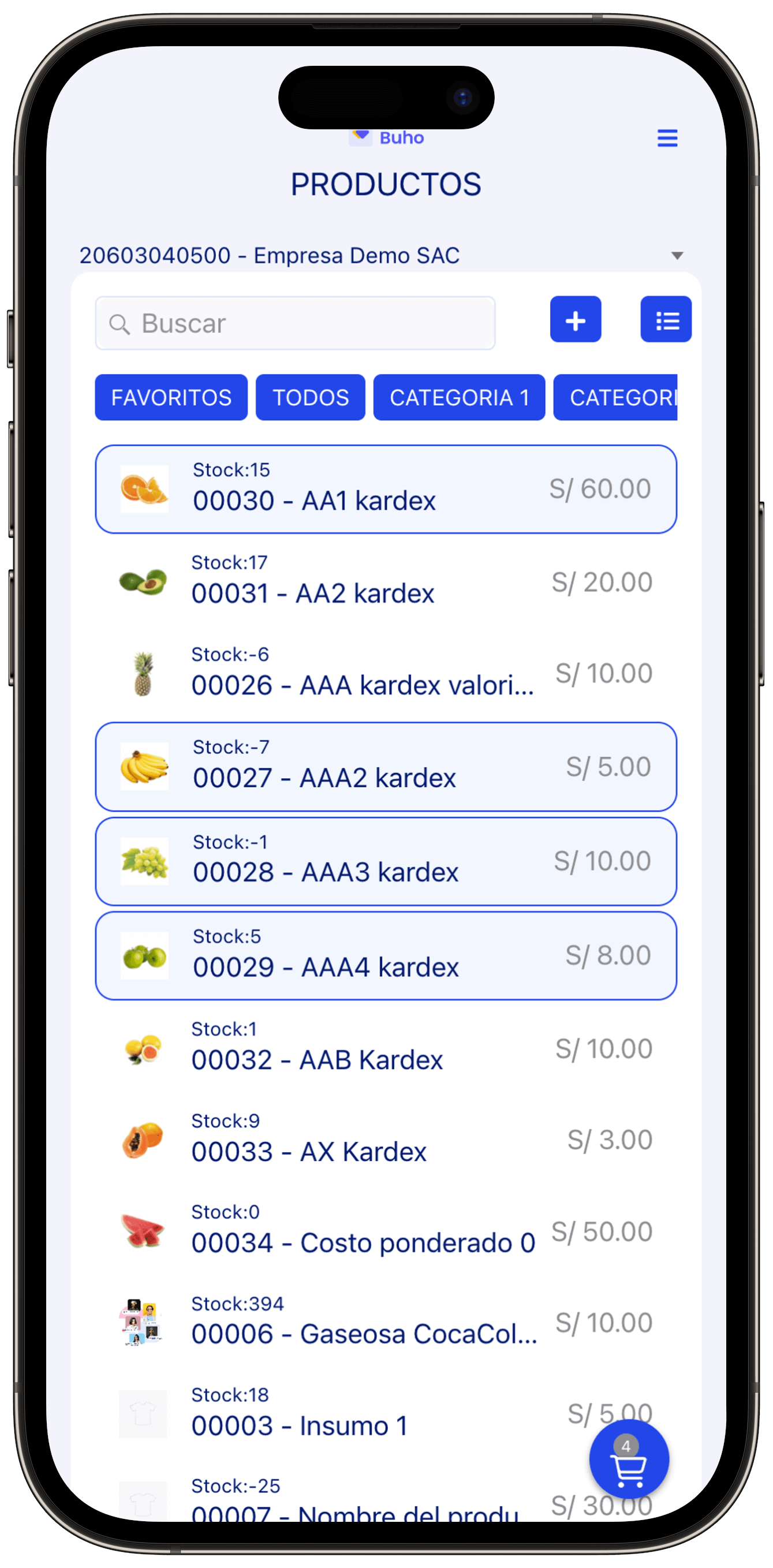Tap product 00027 - AAA2 kardex
Image resolution: width=773 pixels, height=1568 pixels.
(386, 767)
